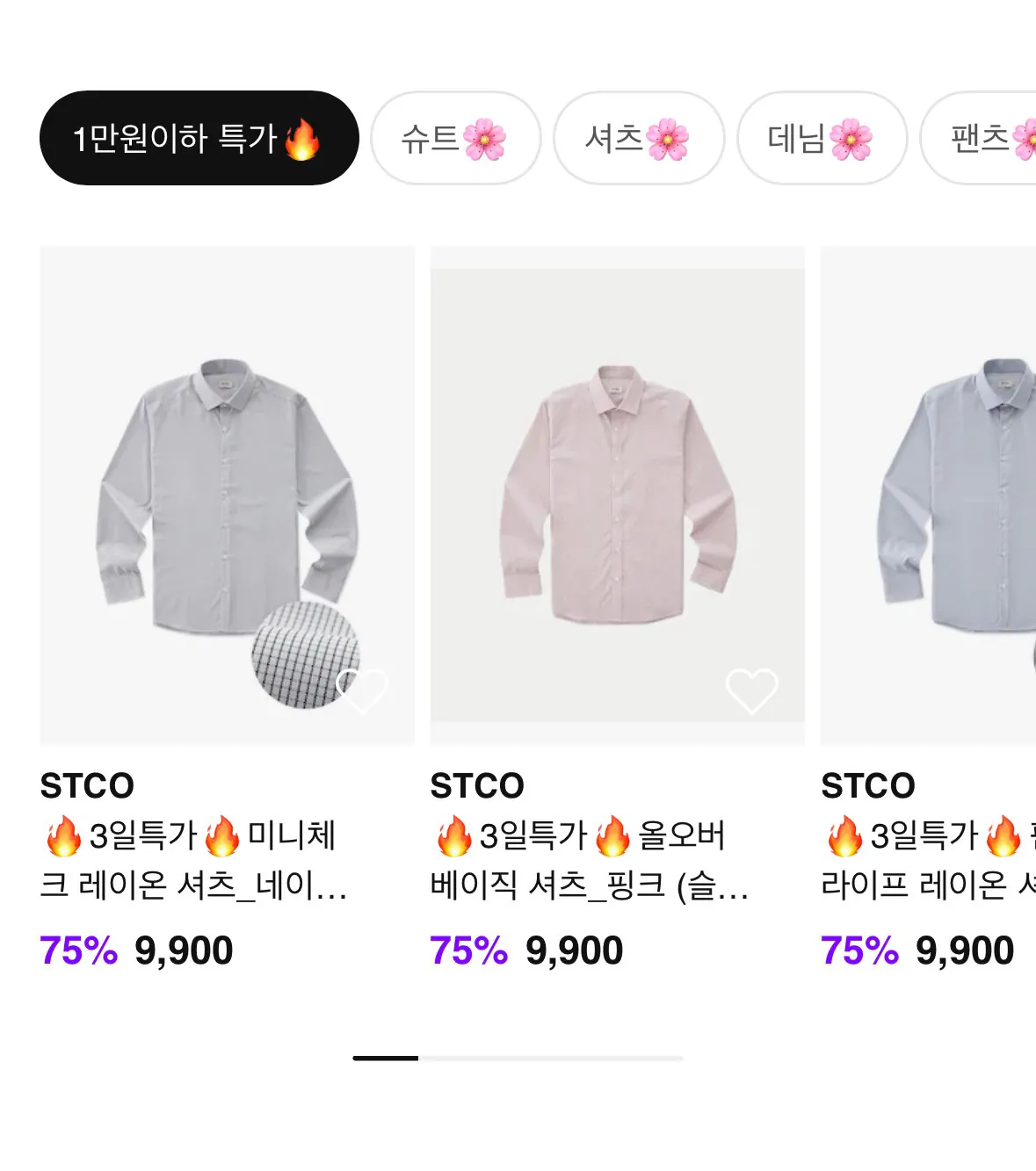
Task: Select the 슈트 category tab
Action: tap(455, 138)
